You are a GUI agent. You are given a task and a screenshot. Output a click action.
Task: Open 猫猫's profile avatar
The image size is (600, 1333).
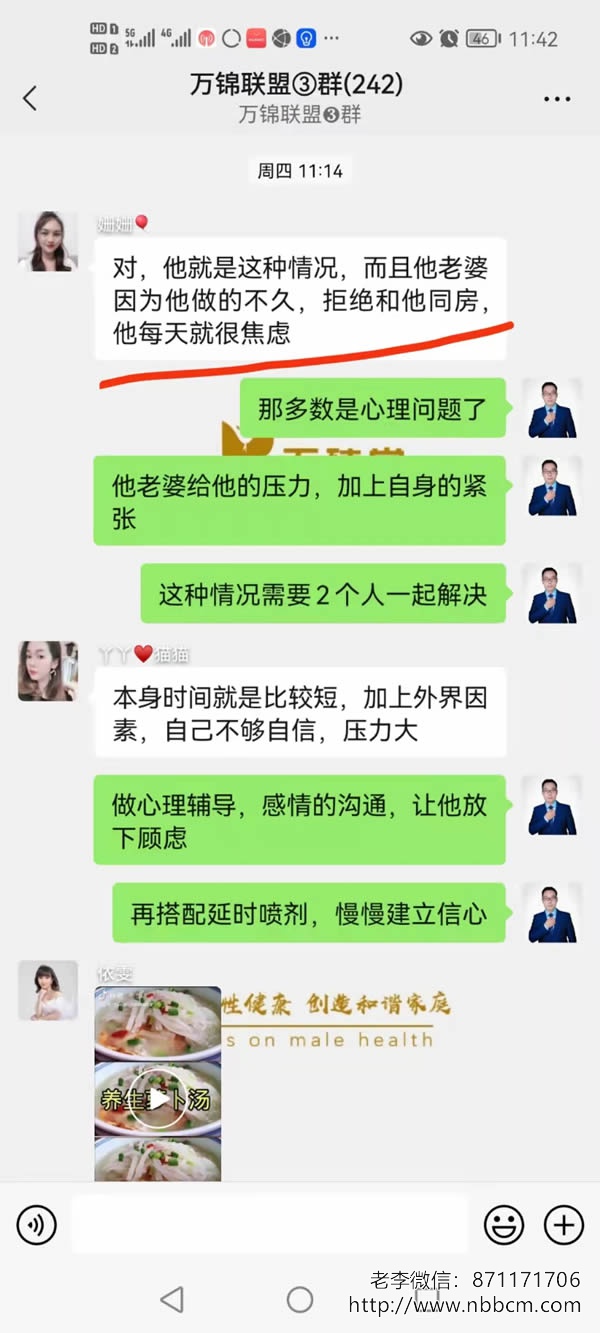point(48,671)
